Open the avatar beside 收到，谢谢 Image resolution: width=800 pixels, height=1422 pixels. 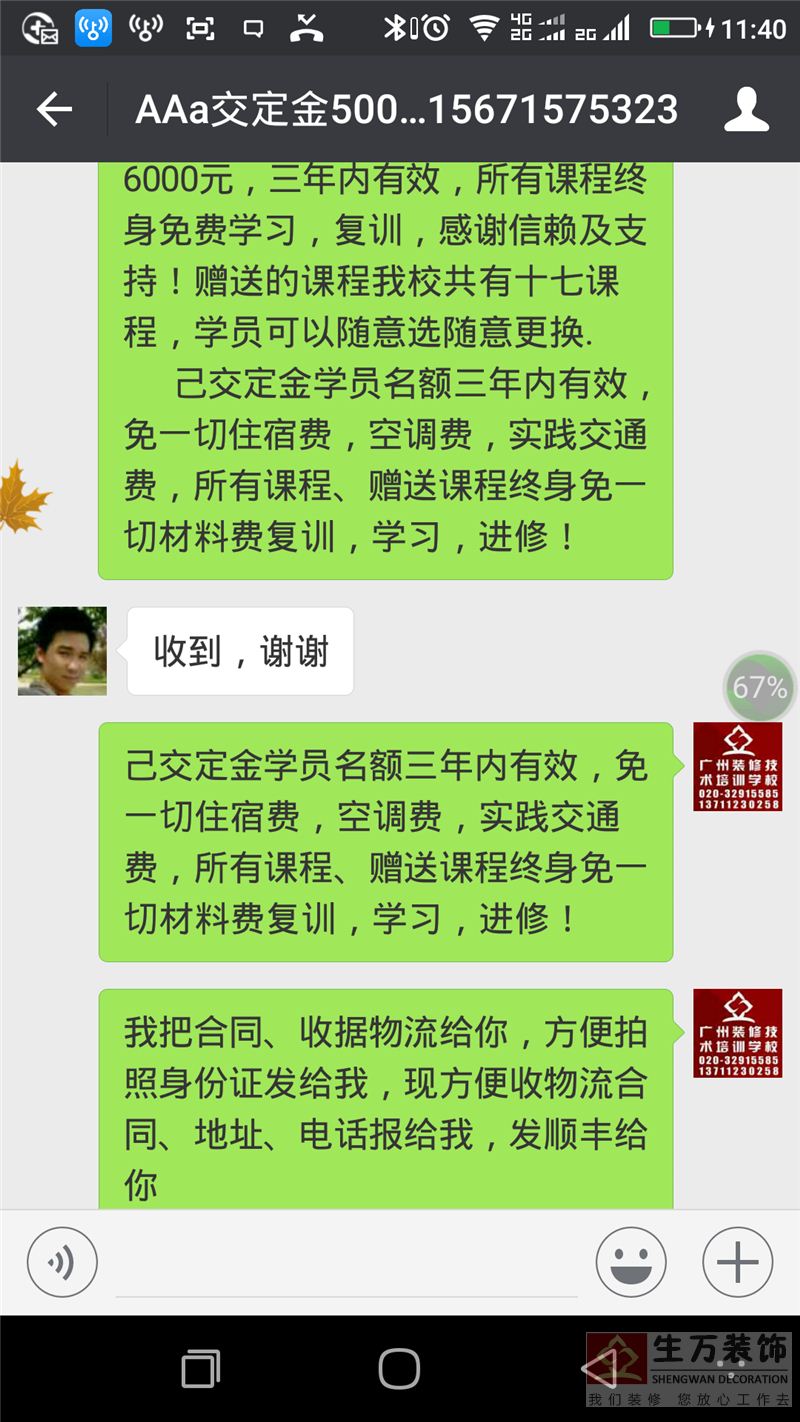(62, 651)
